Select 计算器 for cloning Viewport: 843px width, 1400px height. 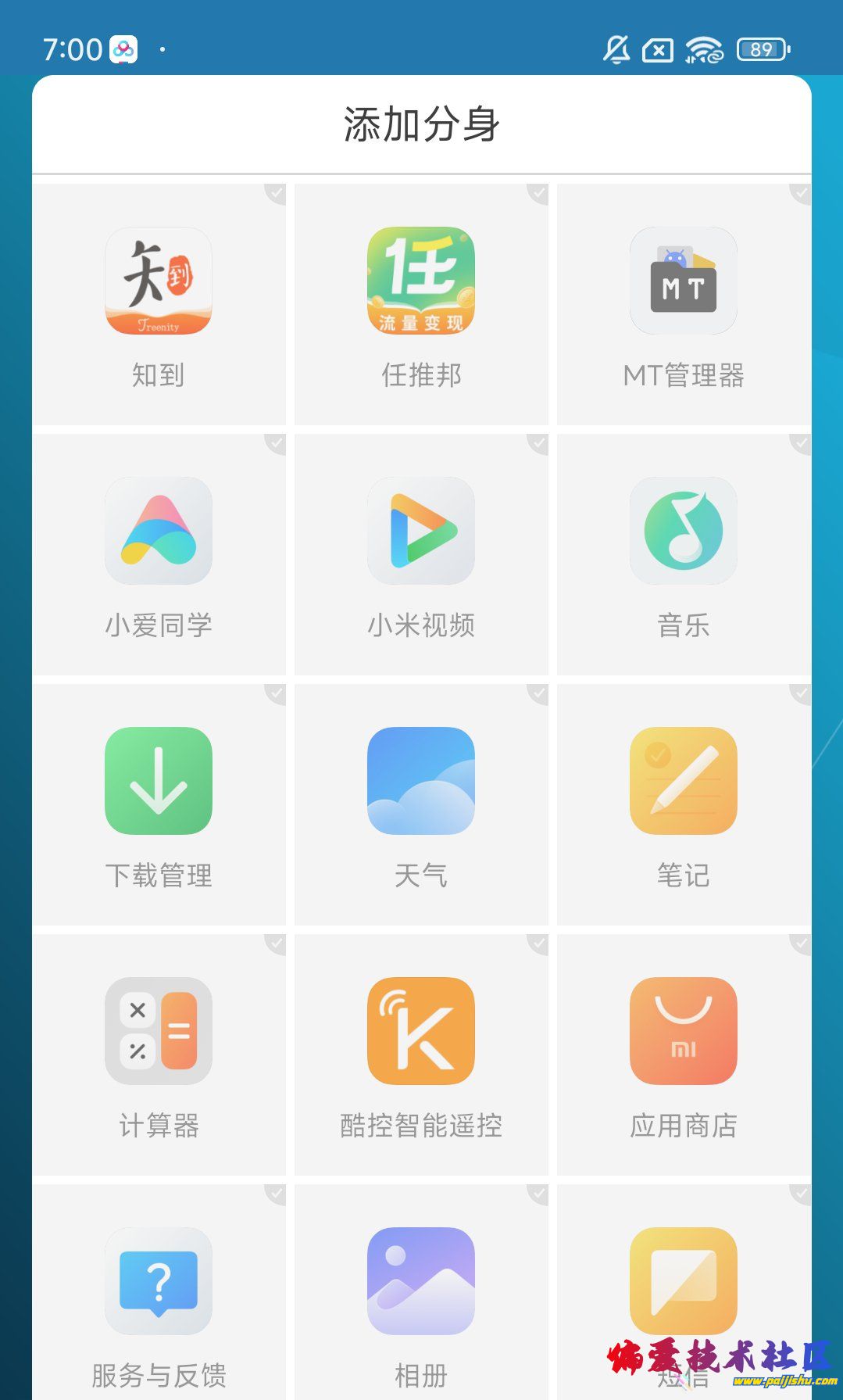click(159, 1055)
